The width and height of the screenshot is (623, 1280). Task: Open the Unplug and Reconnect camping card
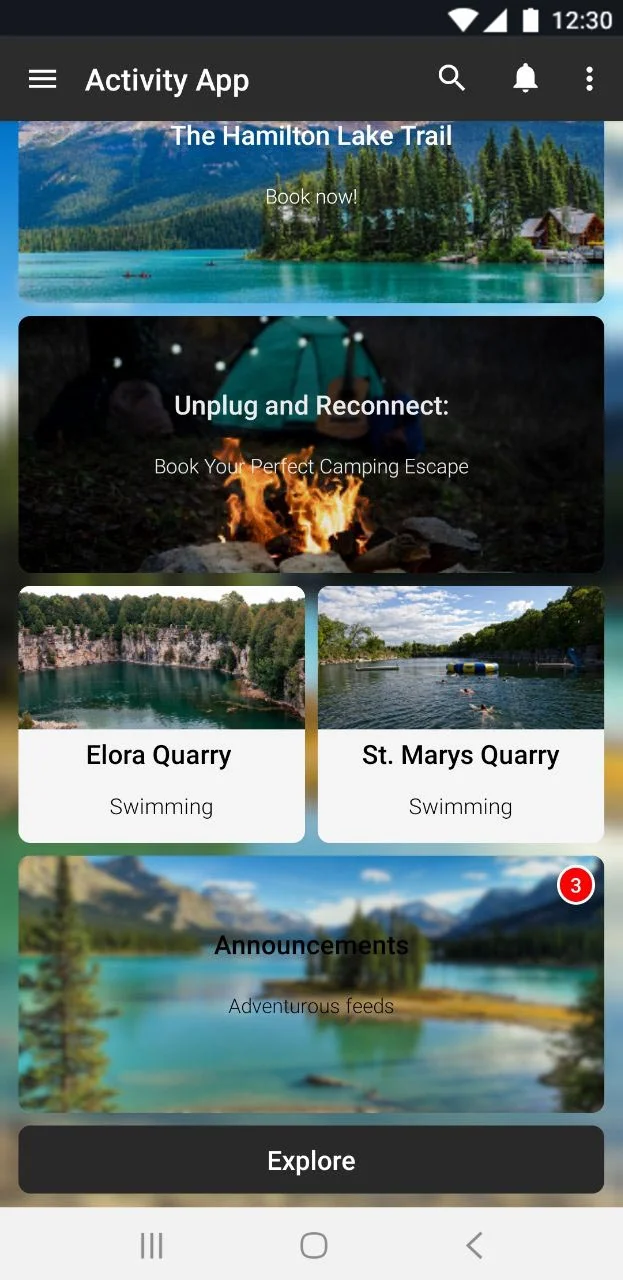(311, 444)
